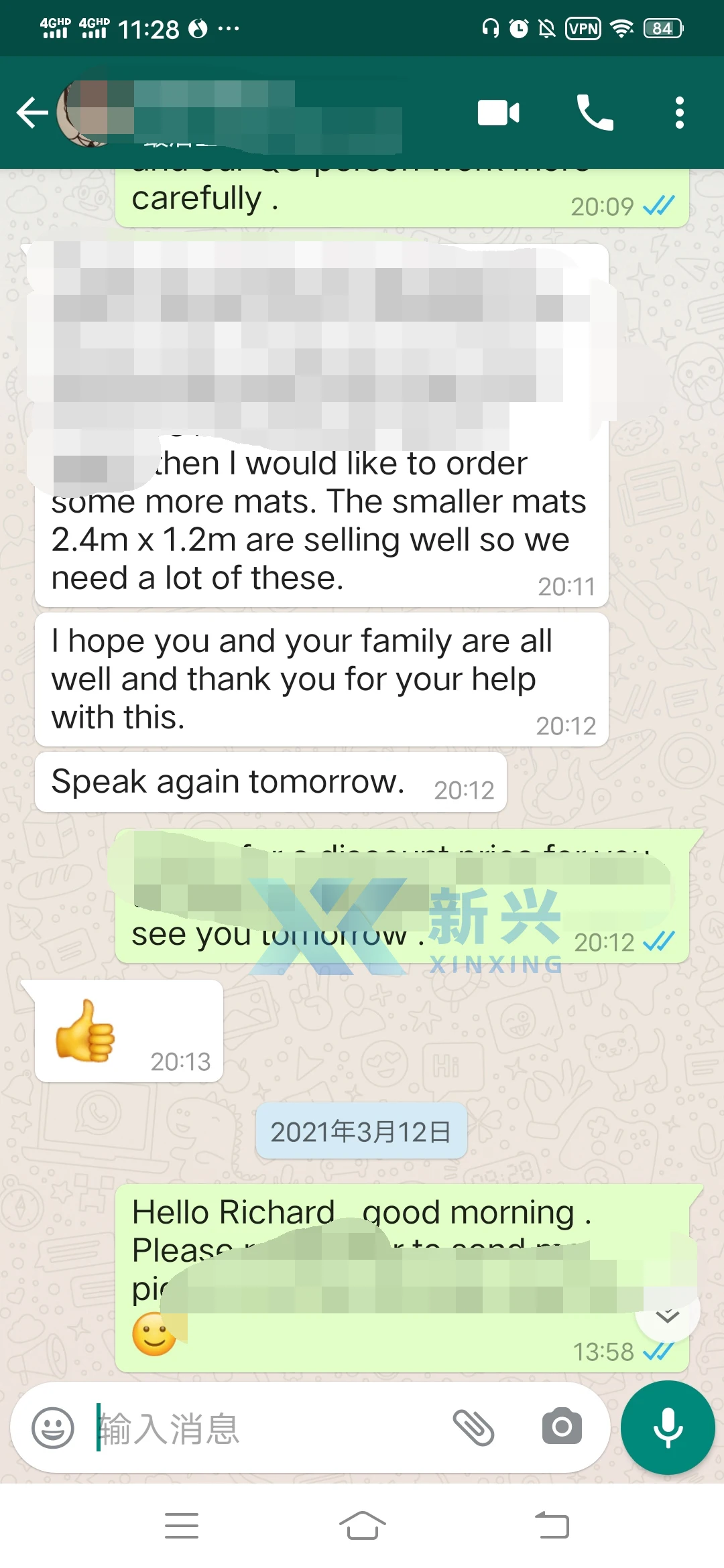
Task: Record a voice message with the microphone
Action: tap(668, 1427)
